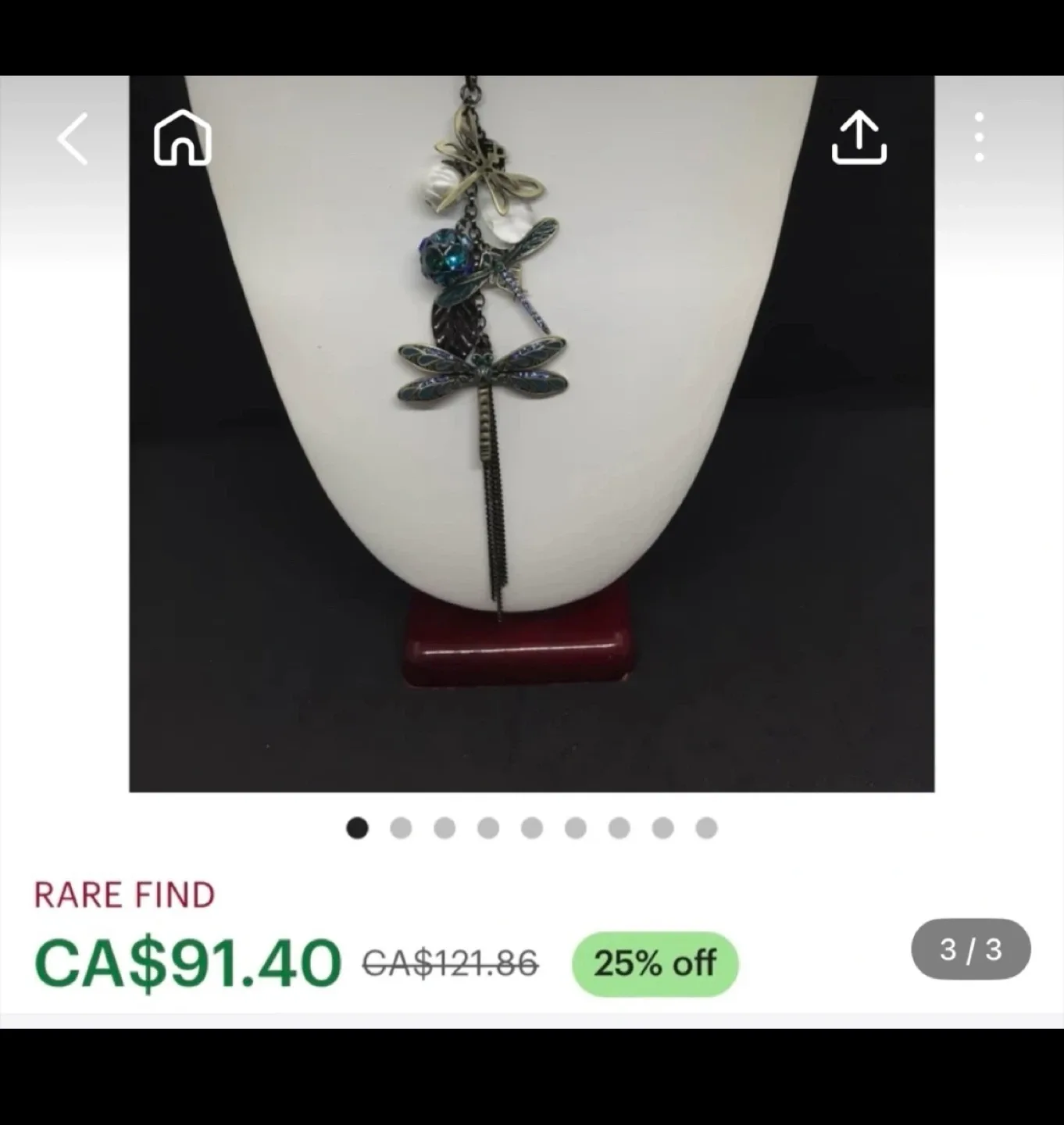
Task: Click the second carousel dot
Action: point(401,828)
